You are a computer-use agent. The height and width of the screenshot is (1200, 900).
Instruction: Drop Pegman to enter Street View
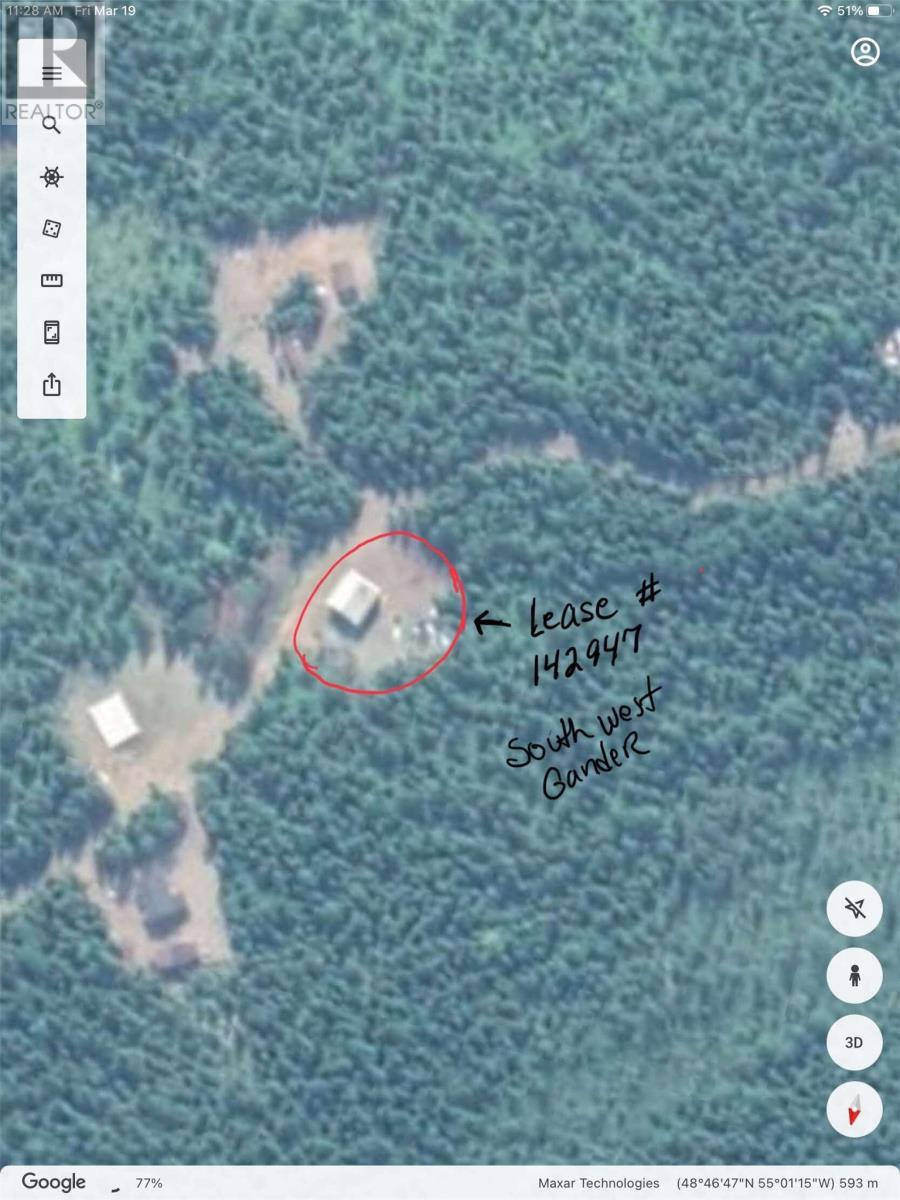[855, 976]
